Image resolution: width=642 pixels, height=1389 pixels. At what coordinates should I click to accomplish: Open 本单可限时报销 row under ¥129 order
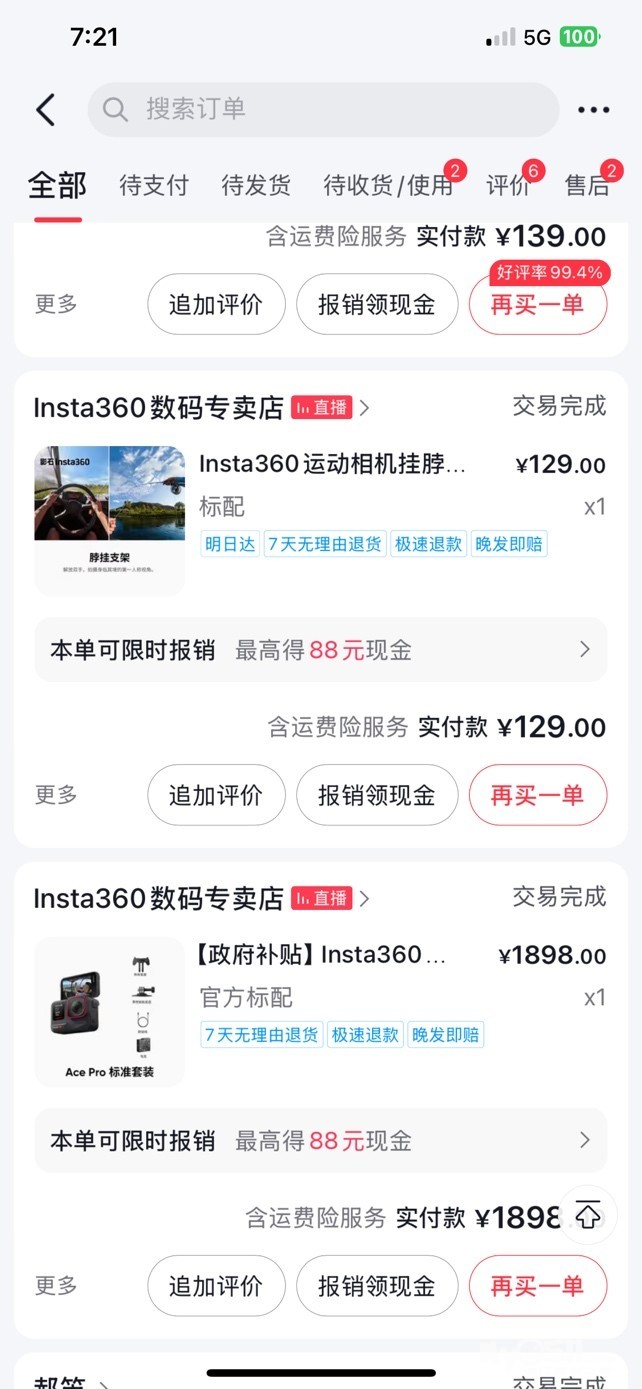click(320, 650)
